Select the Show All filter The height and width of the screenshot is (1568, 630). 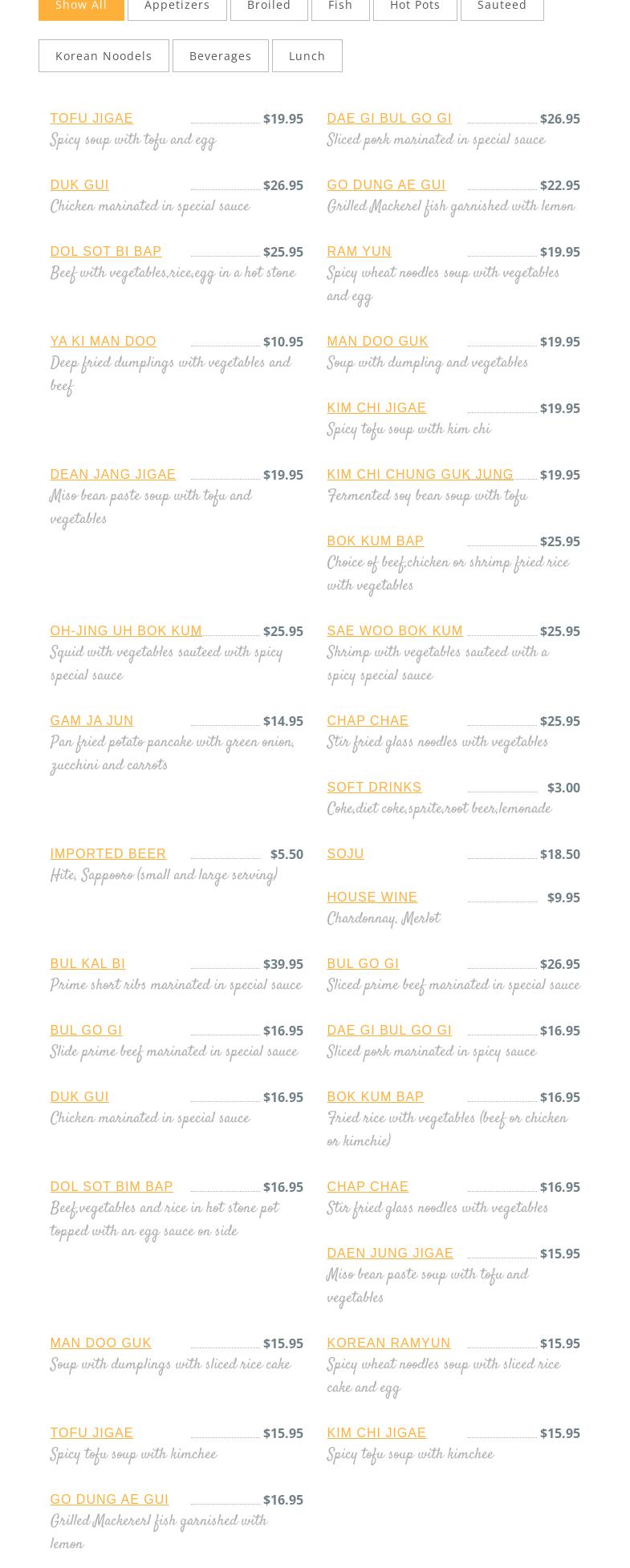point(81,6)
